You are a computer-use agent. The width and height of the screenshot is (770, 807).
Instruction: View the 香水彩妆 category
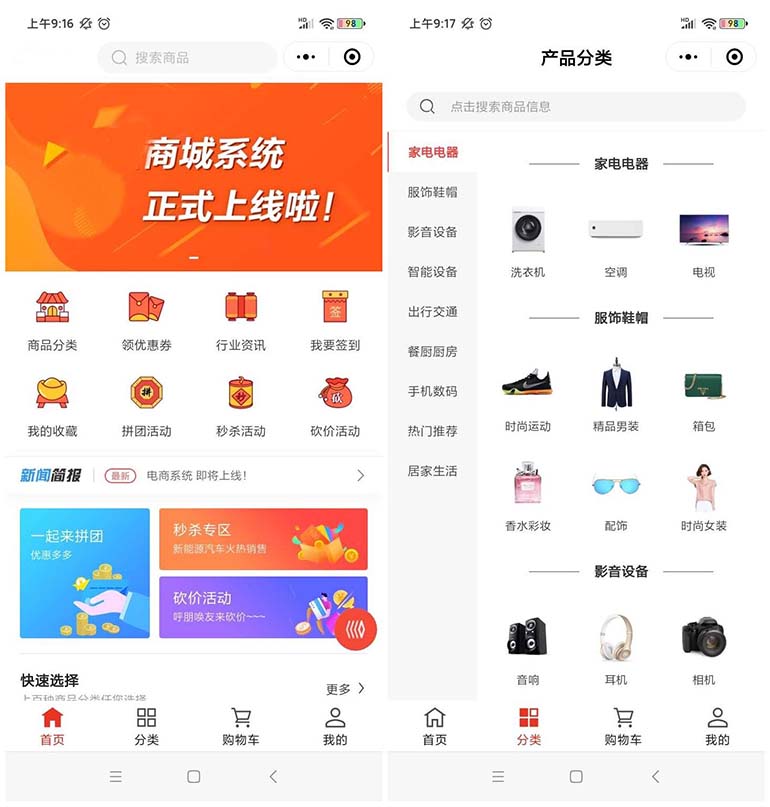[527, 494]
